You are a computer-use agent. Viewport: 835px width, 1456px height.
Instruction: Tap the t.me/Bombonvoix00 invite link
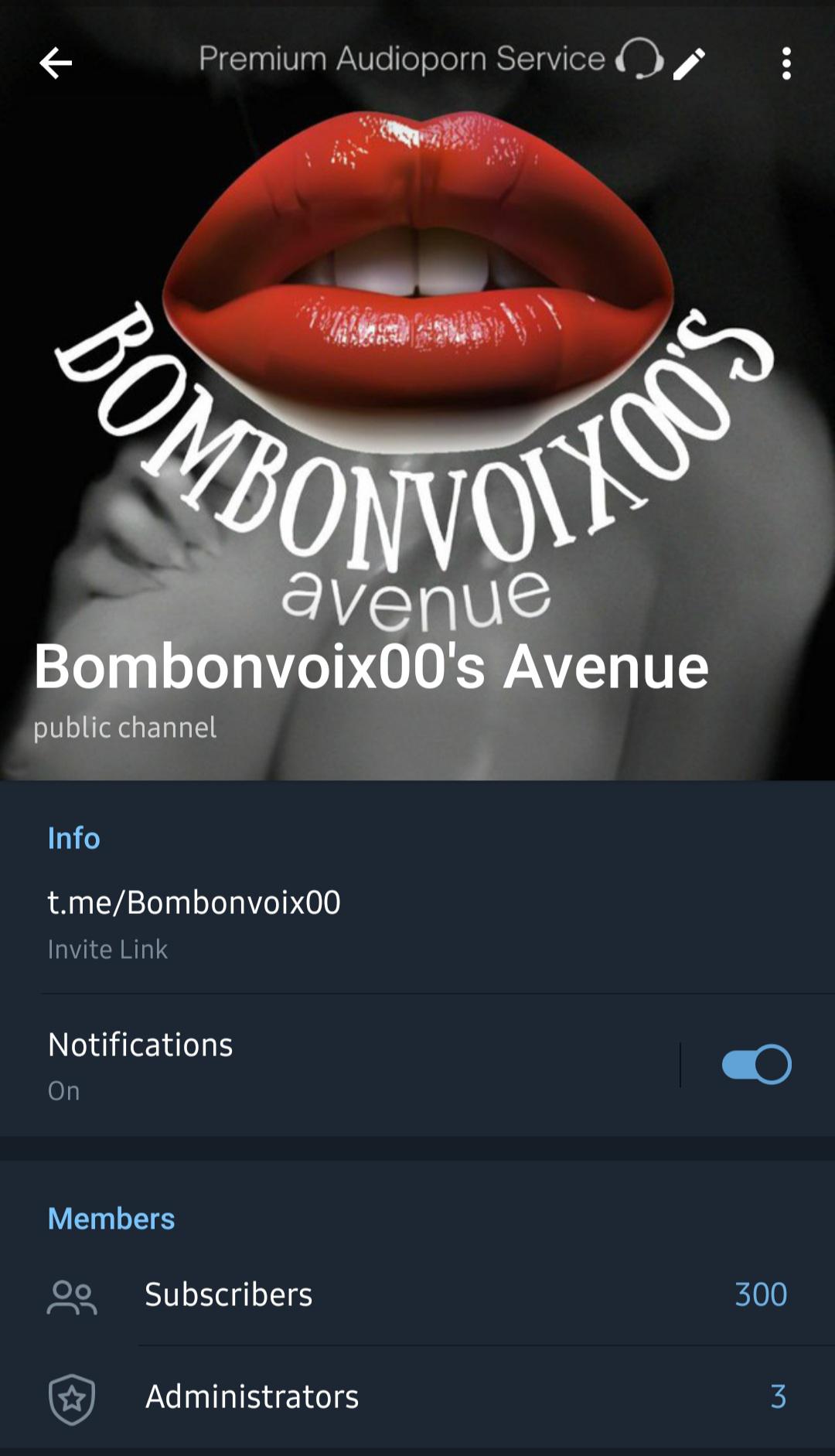pyautogui.click(x=194, y=902)
